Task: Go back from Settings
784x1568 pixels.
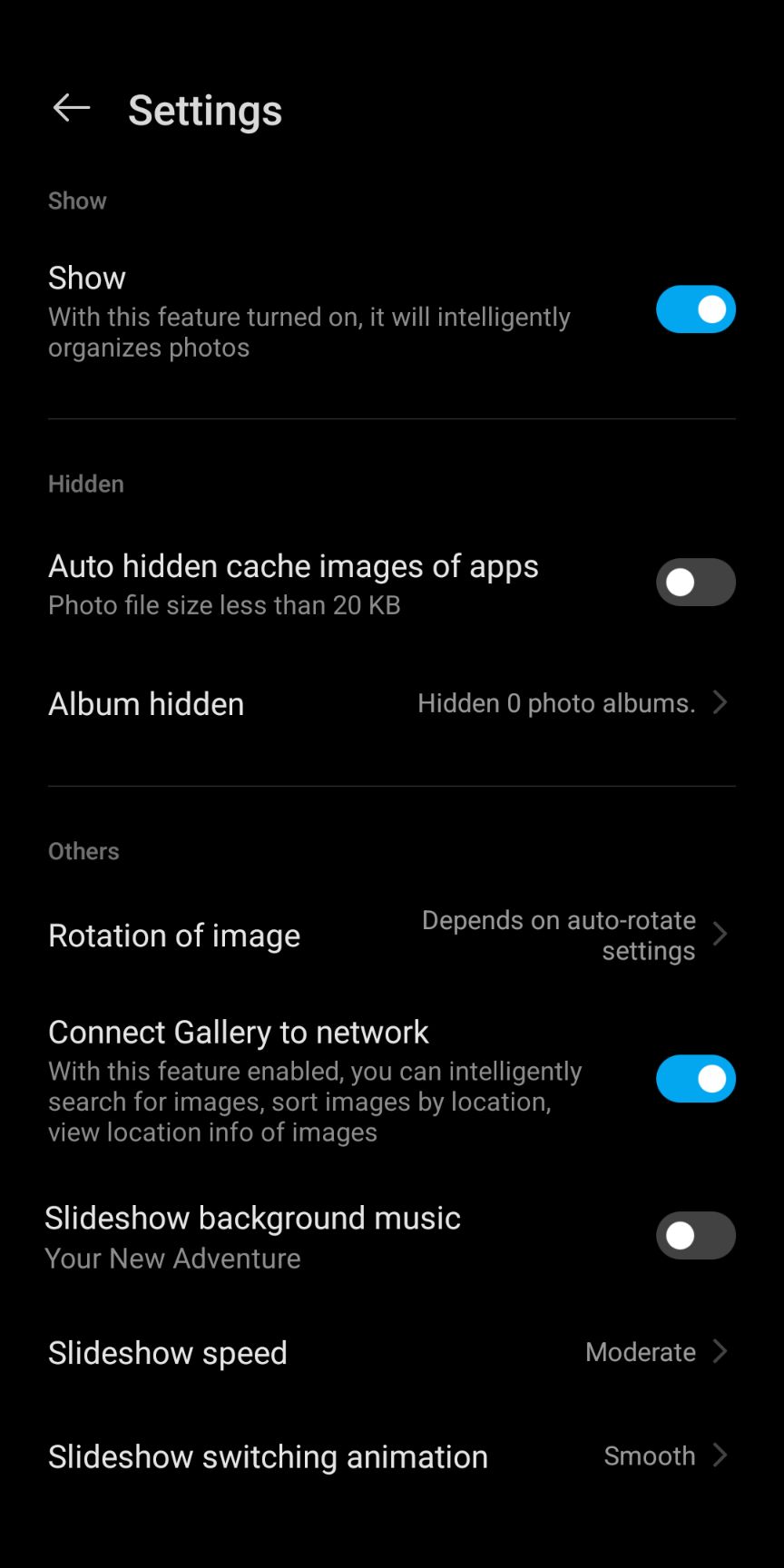Action: pos(72,108)
